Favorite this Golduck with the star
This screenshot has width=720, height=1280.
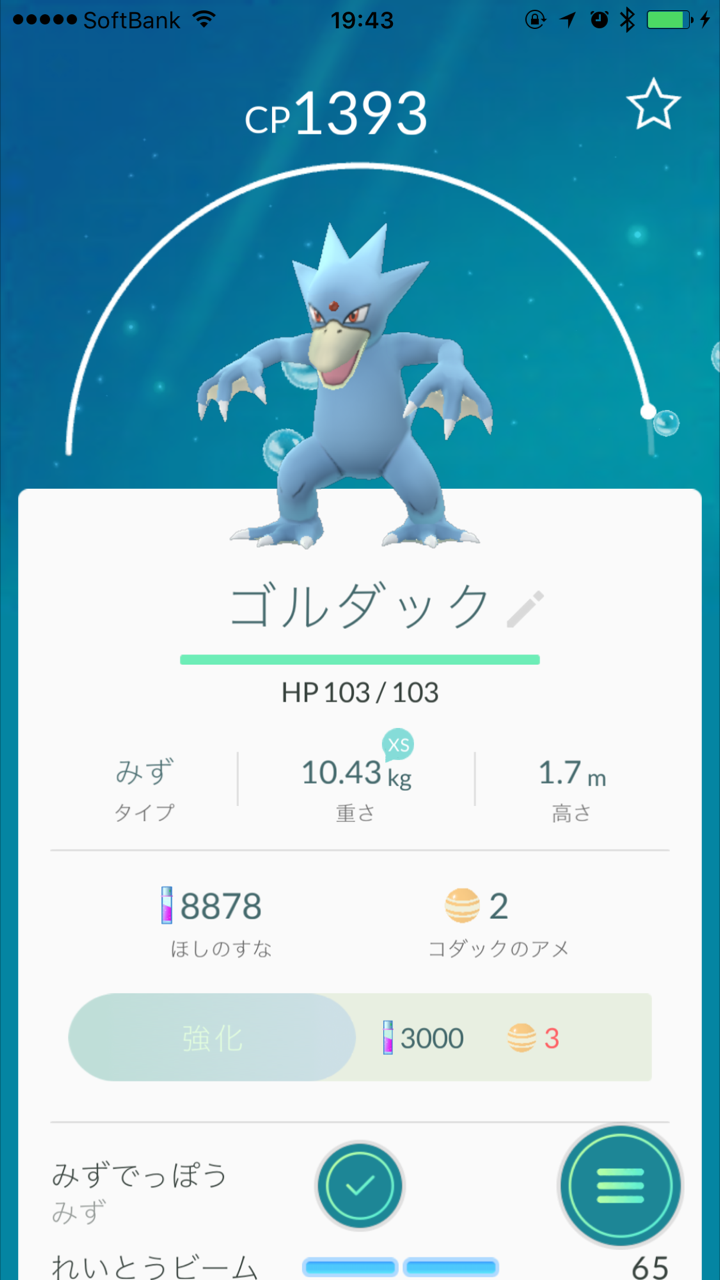(654, 103)
